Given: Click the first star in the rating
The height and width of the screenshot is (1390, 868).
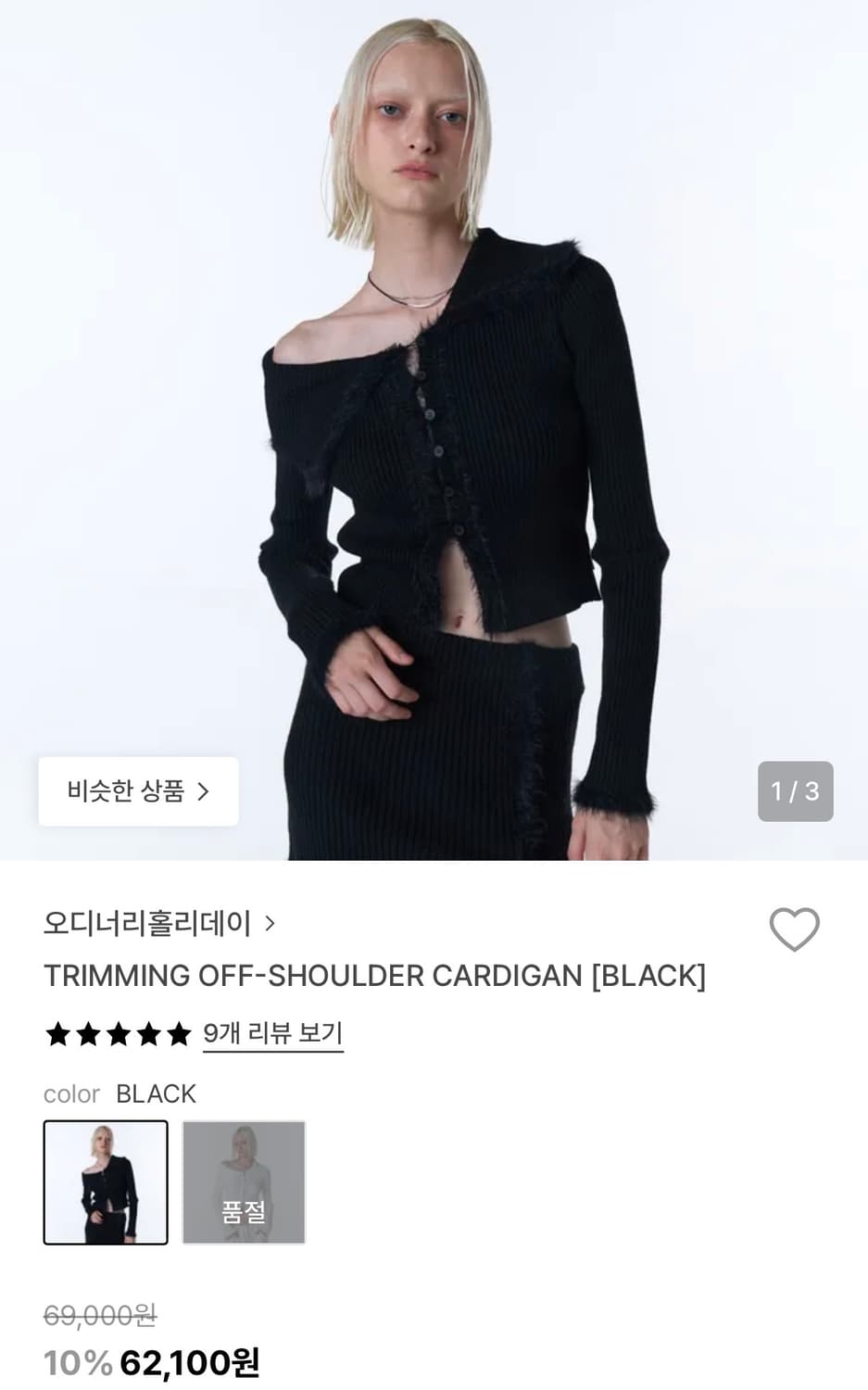Looking at the screenshot, I should pos(57,1033).
